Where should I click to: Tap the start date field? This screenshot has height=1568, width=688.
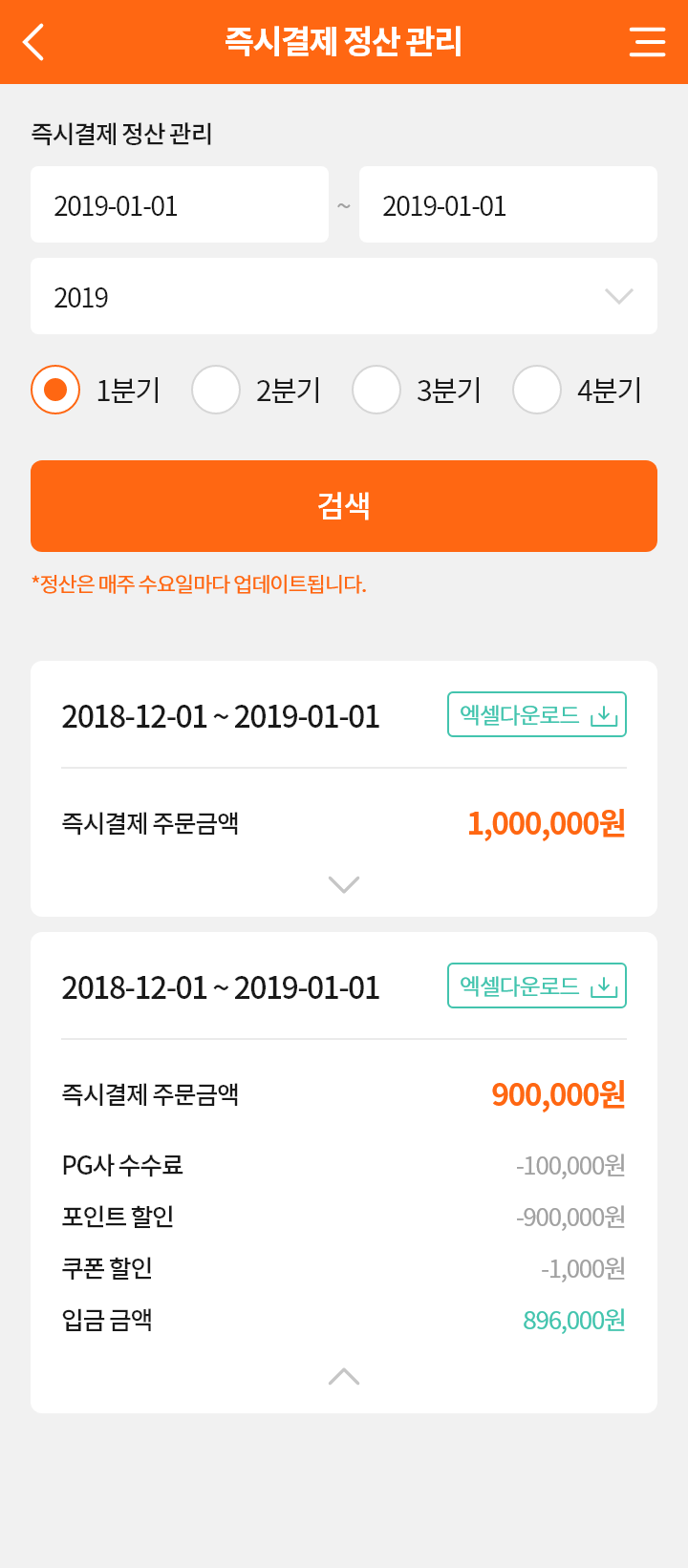(x=180, y=204)
